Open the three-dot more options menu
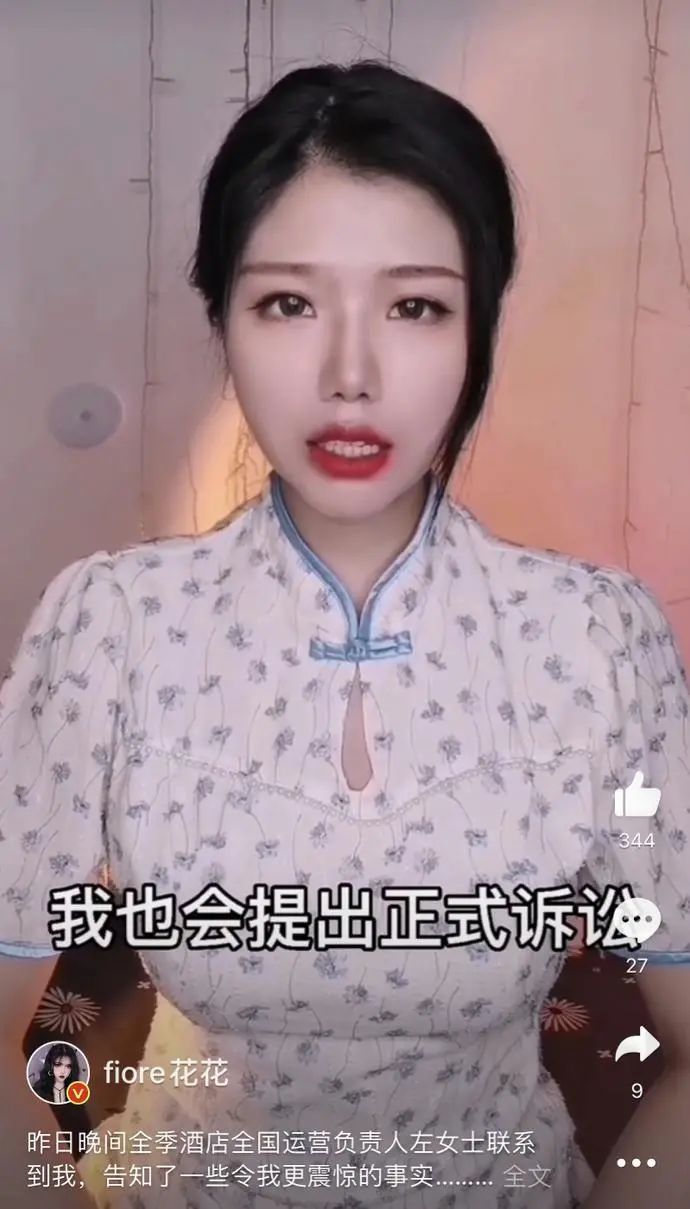Image resolution: width=690 pixels, height=1209 pixels. [637, 1163]
